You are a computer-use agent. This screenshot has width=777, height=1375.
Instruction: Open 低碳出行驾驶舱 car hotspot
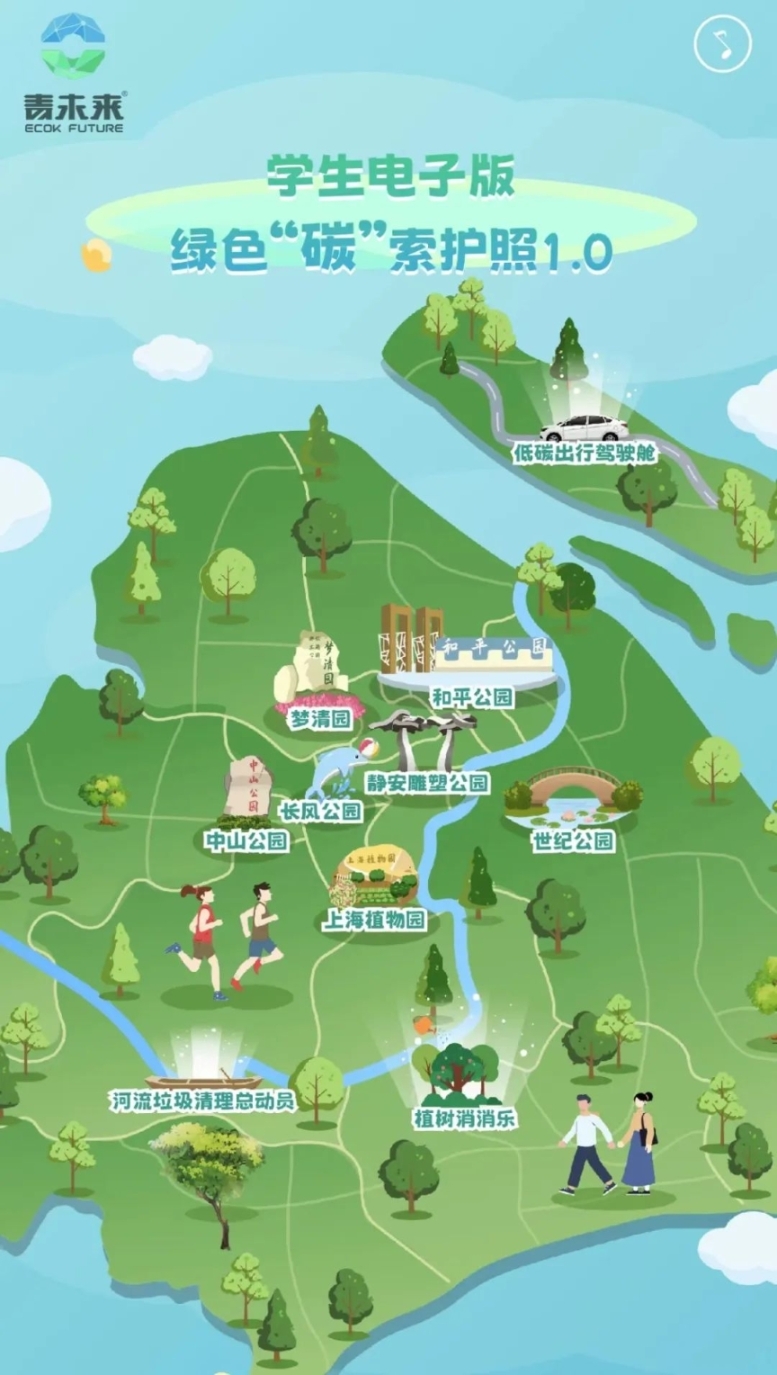584,430
